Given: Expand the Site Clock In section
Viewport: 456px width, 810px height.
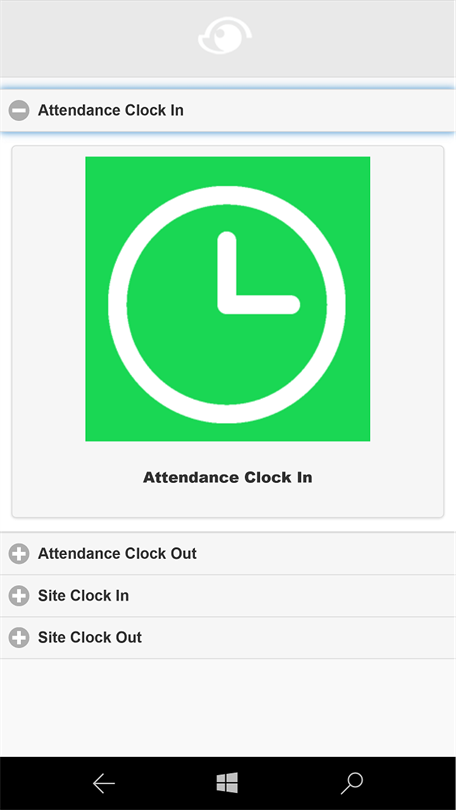Looking at the screenshot, I should pos(228,596).
